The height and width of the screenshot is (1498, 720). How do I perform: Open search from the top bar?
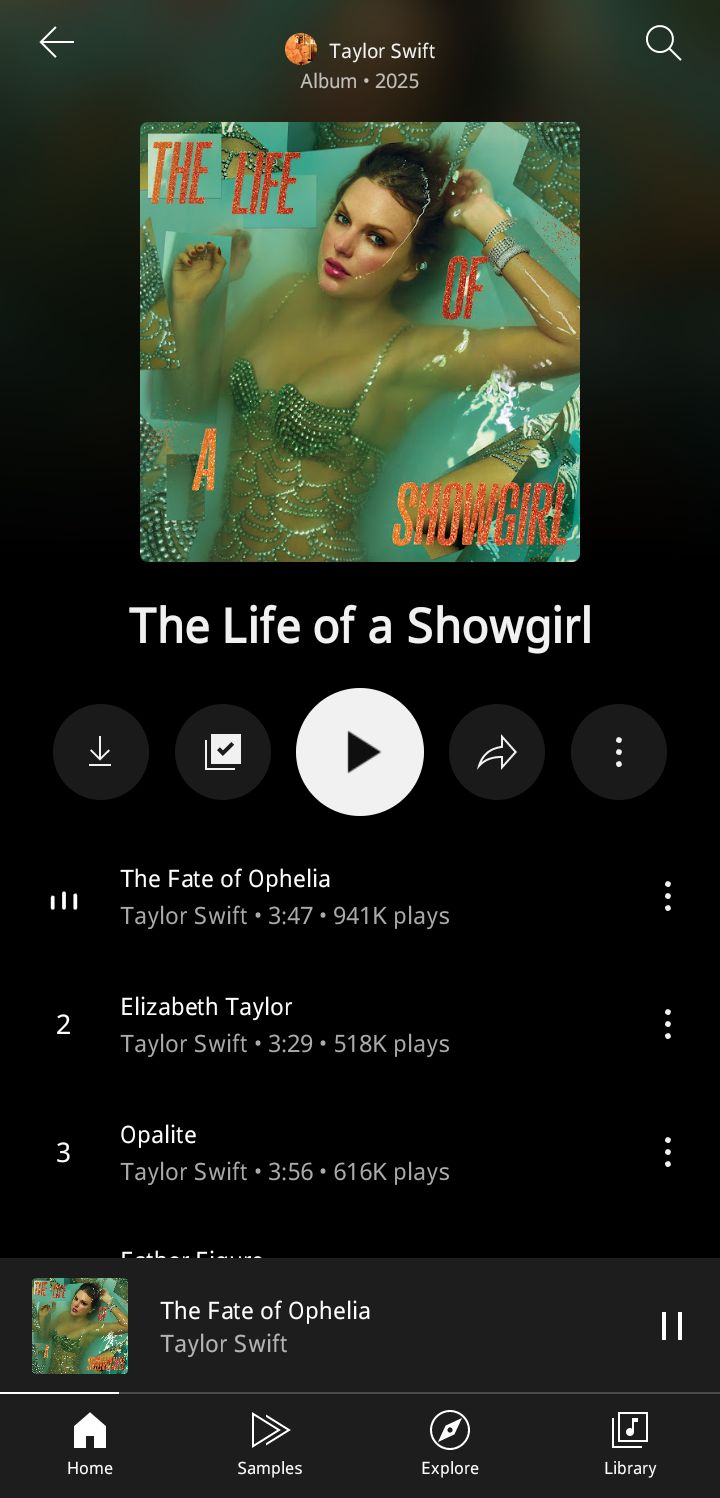pyautogui.click(x=663, y=43)
